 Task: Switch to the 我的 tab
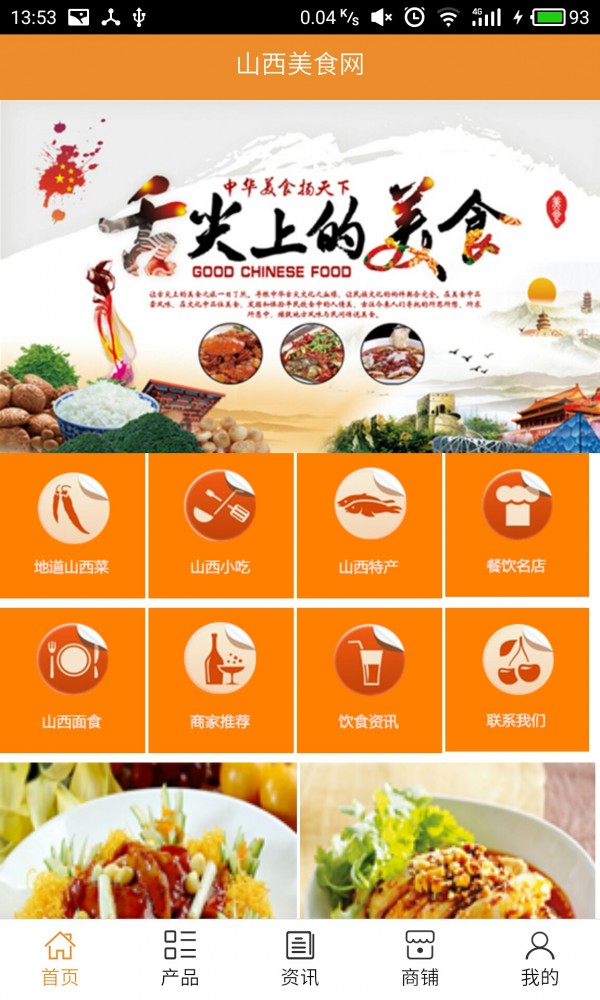click(539, 959)
